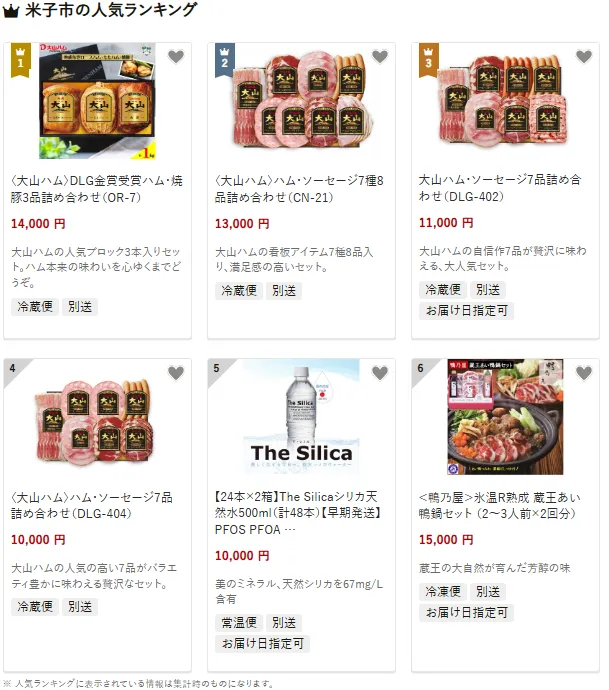The image size is (609, 690).
Task: Open the OR-7 ham and roast pork card
Action: click(97, 189)
